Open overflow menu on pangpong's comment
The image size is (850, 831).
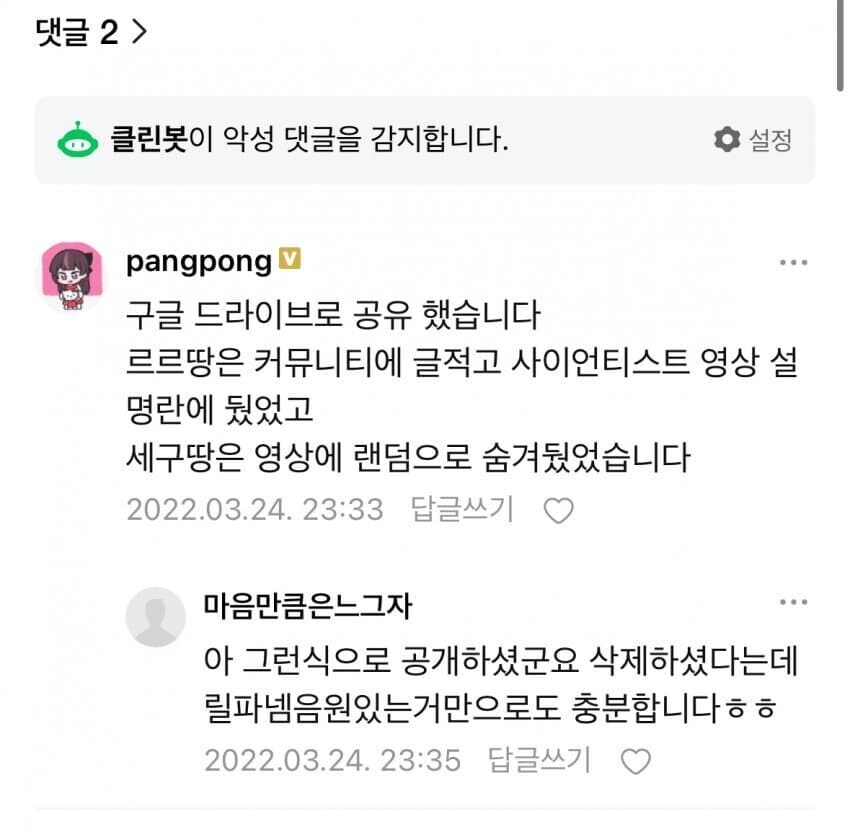(793, 263)
